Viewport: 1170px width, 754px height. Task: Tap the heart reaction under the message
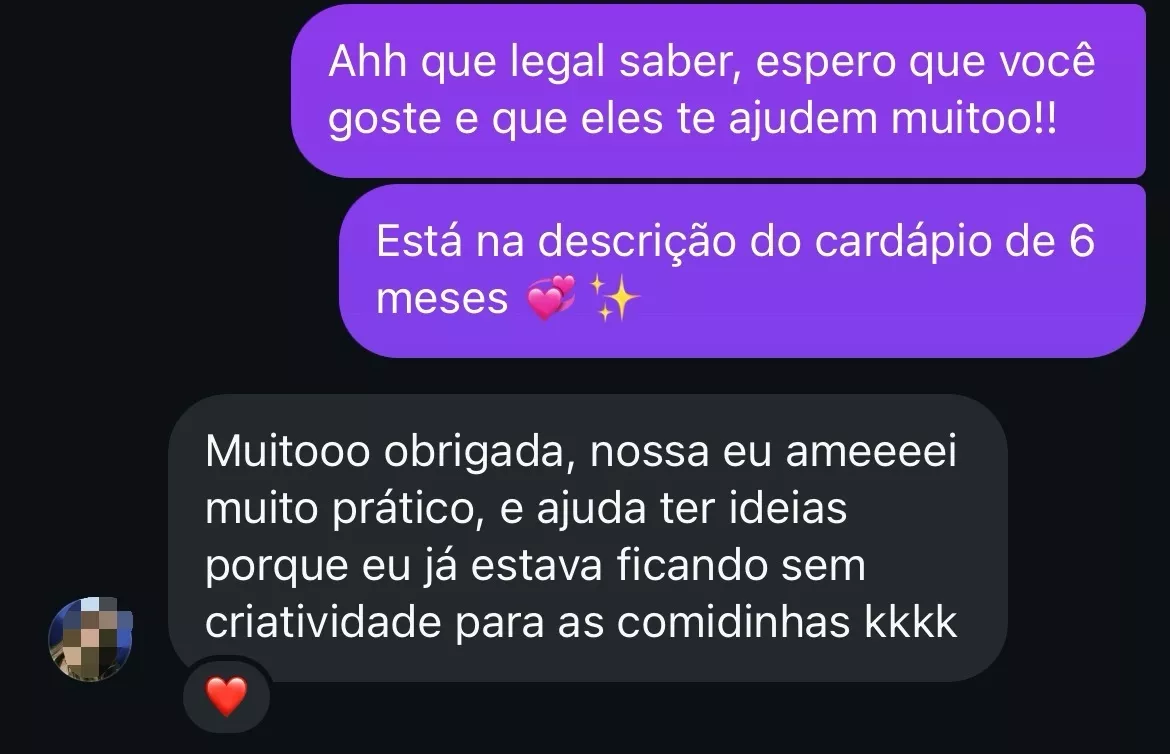[x=226, y=695]
